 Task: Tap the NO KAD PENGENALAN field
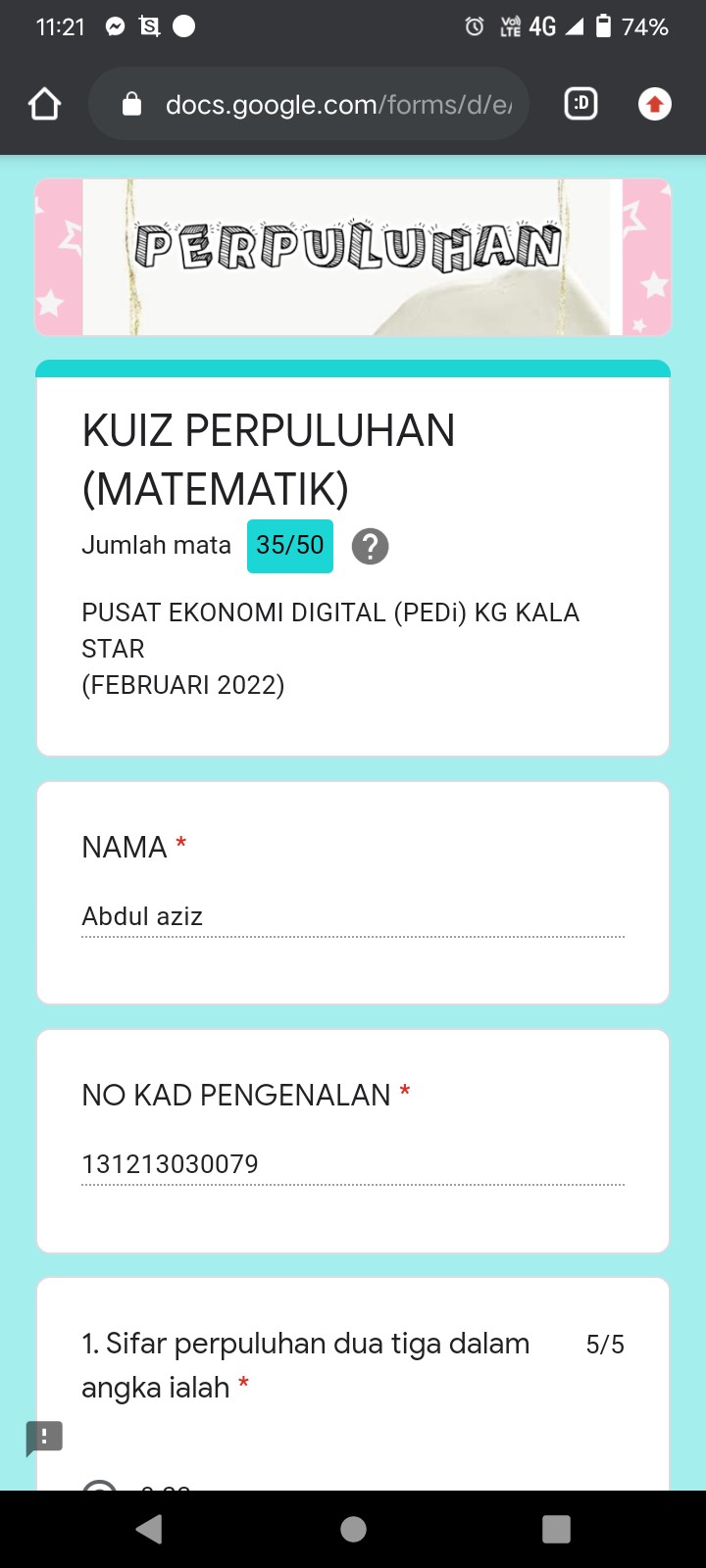[353, 1164]
